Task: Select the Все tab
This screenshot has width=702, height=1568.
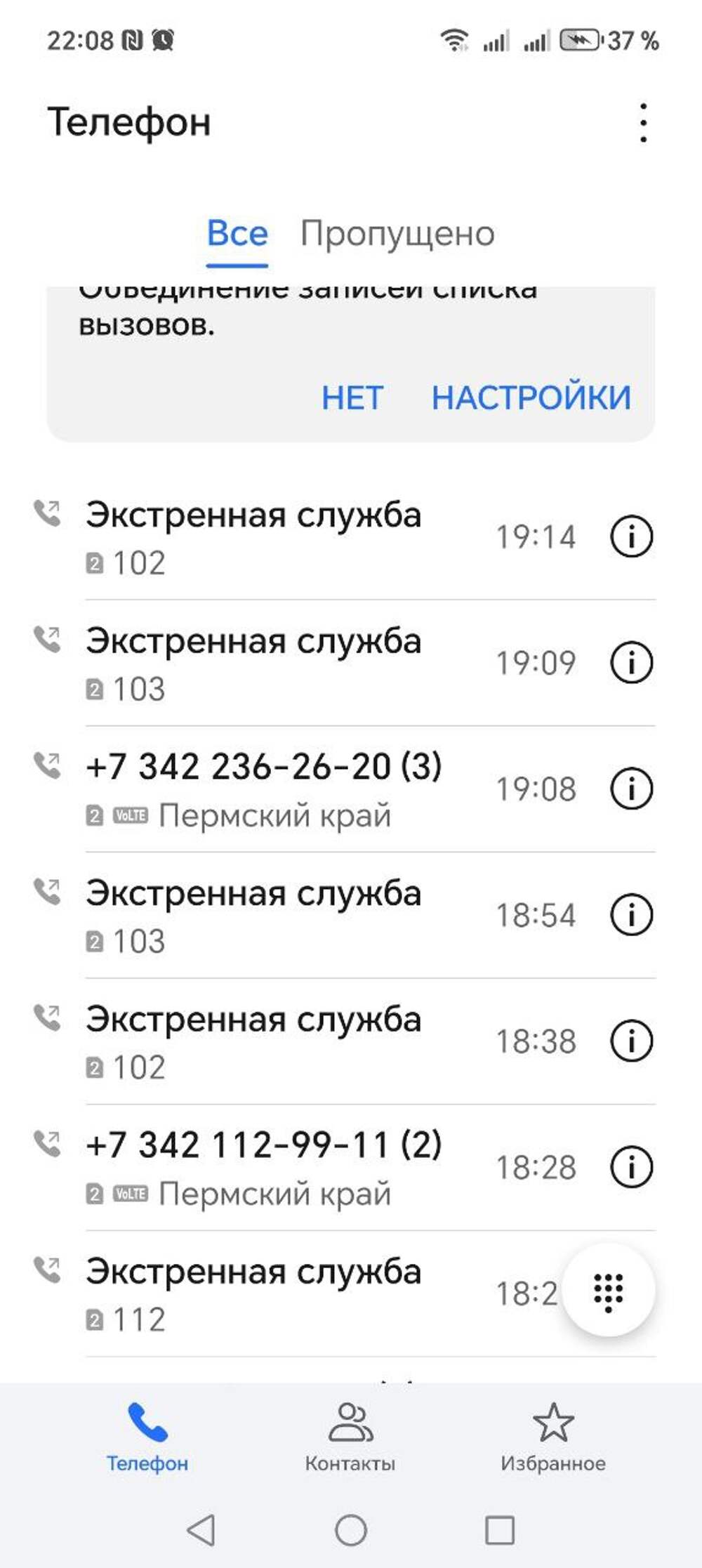Action: tap(237, 234)
